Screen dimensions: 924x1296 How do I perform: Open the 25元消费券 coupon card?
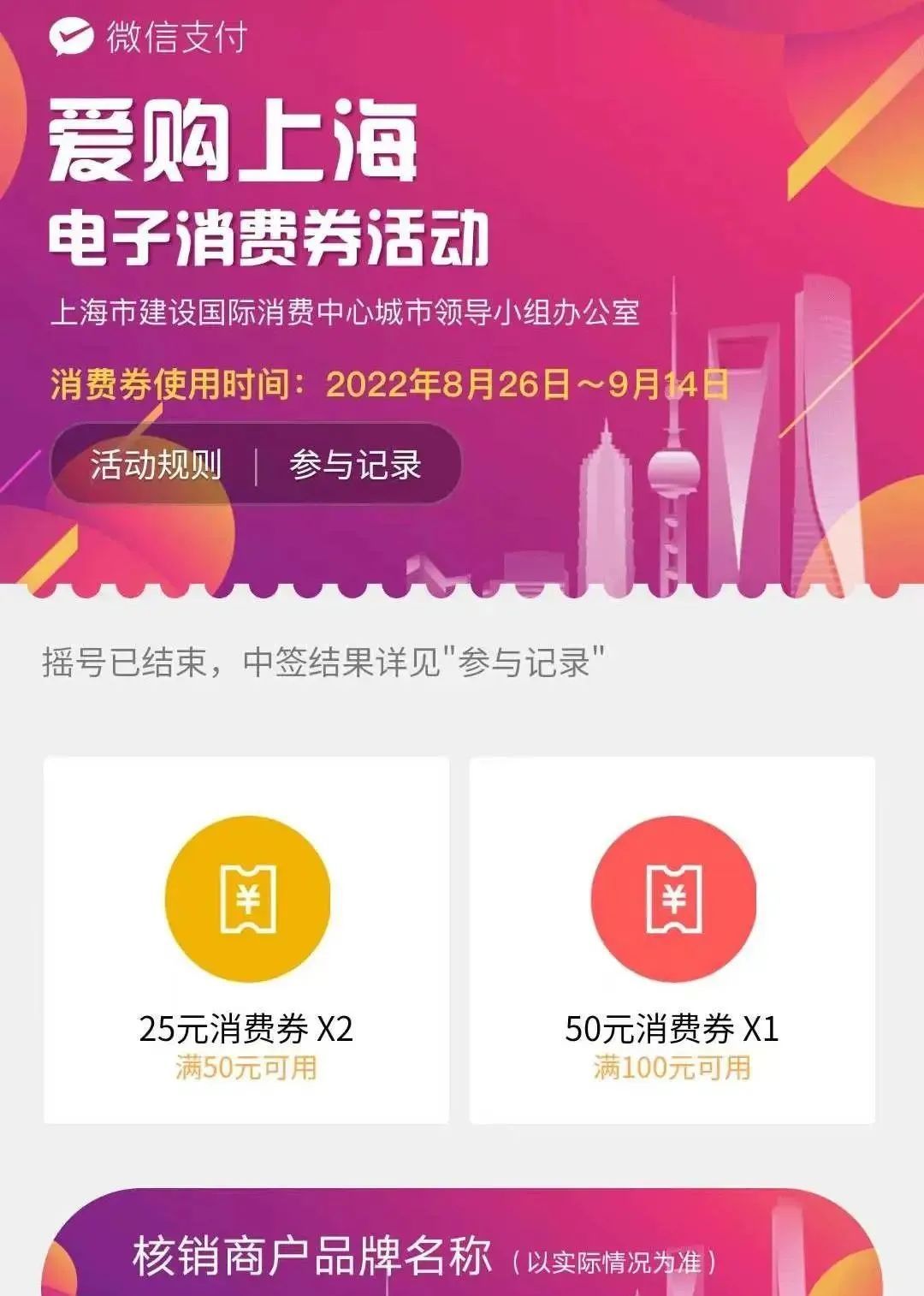[246, 940]
